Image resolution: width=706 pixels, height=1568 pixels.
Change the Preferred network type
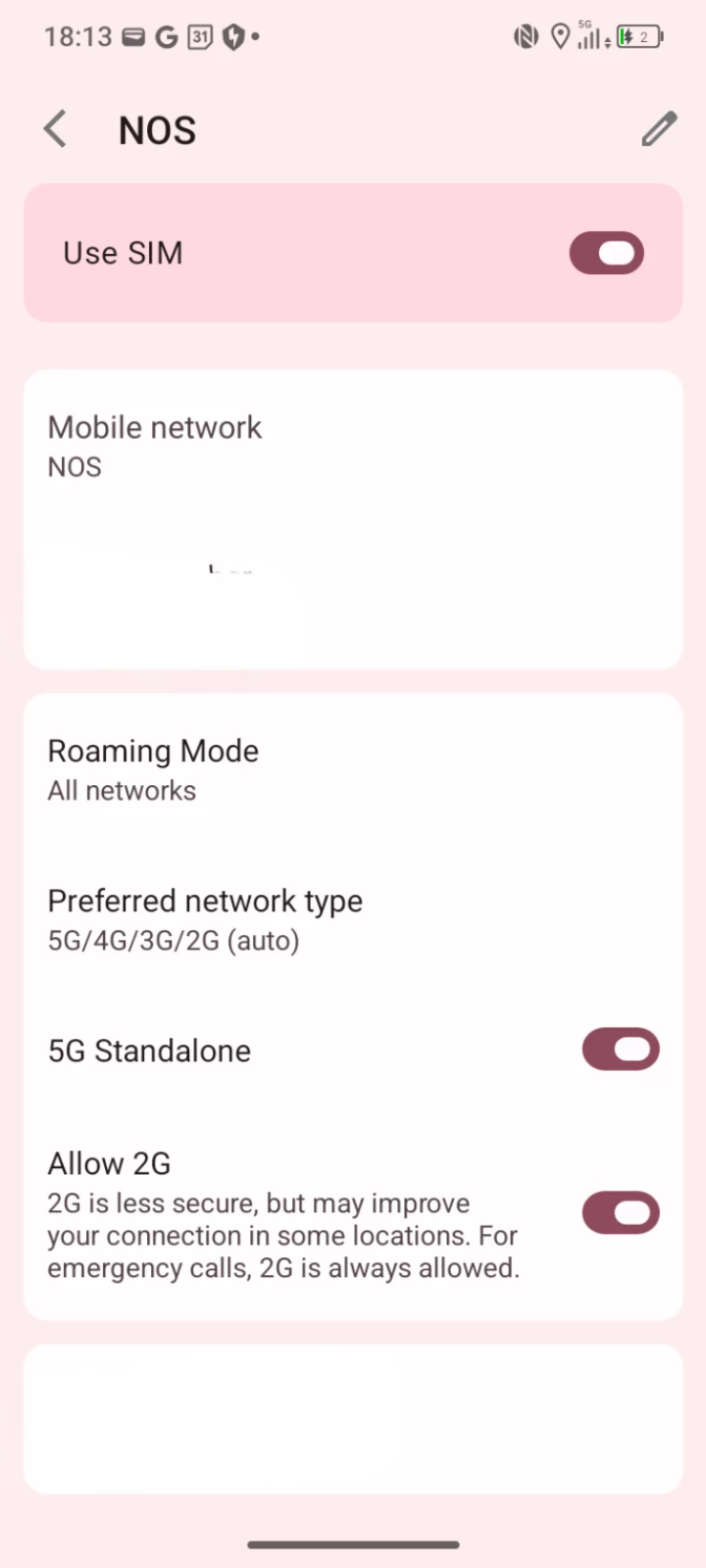[x=205, y=919]
